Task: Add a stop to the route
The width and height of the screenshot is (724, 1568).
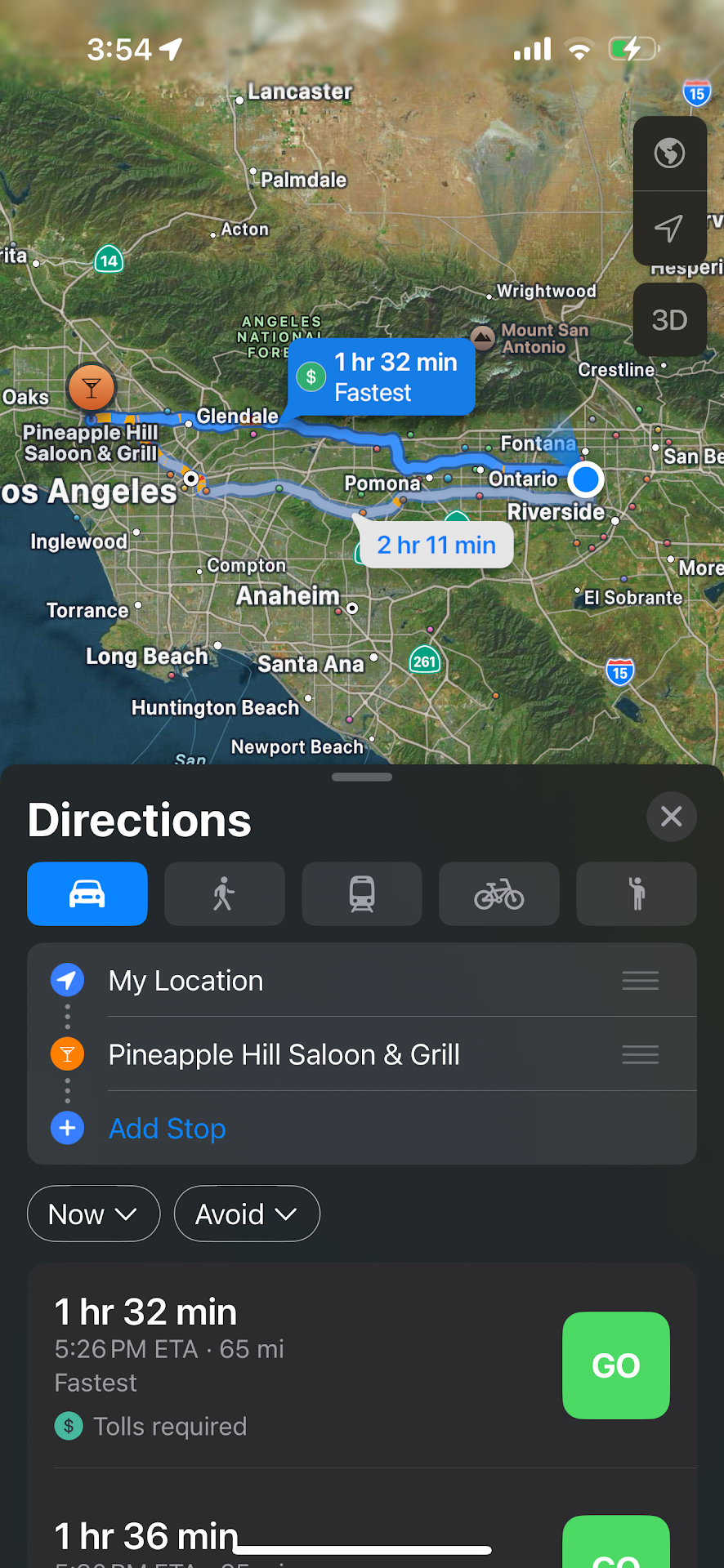Action: pyautogui.click(x=168, y=1128)
